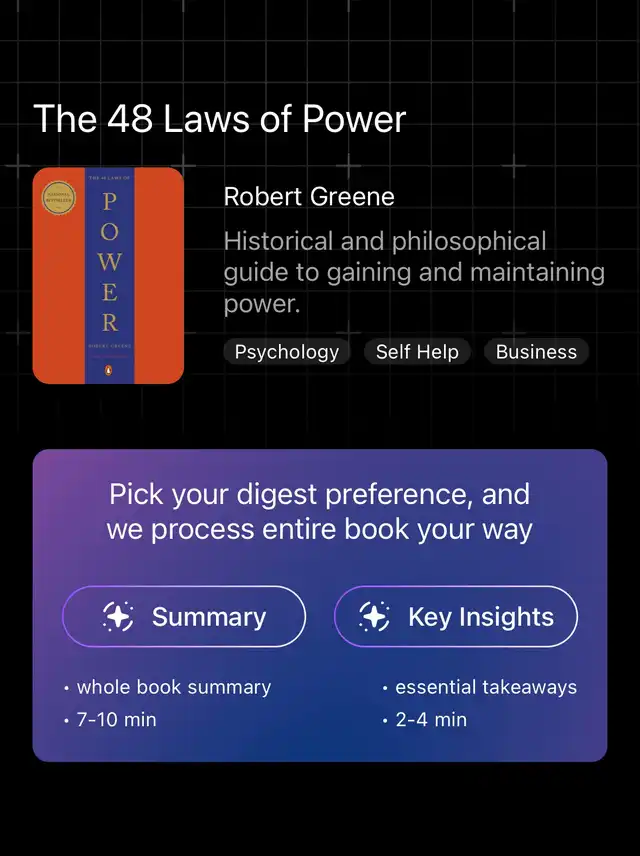Open the Business tag chip
This screenshot has height=856, width=640.
[x=536, y=352]
